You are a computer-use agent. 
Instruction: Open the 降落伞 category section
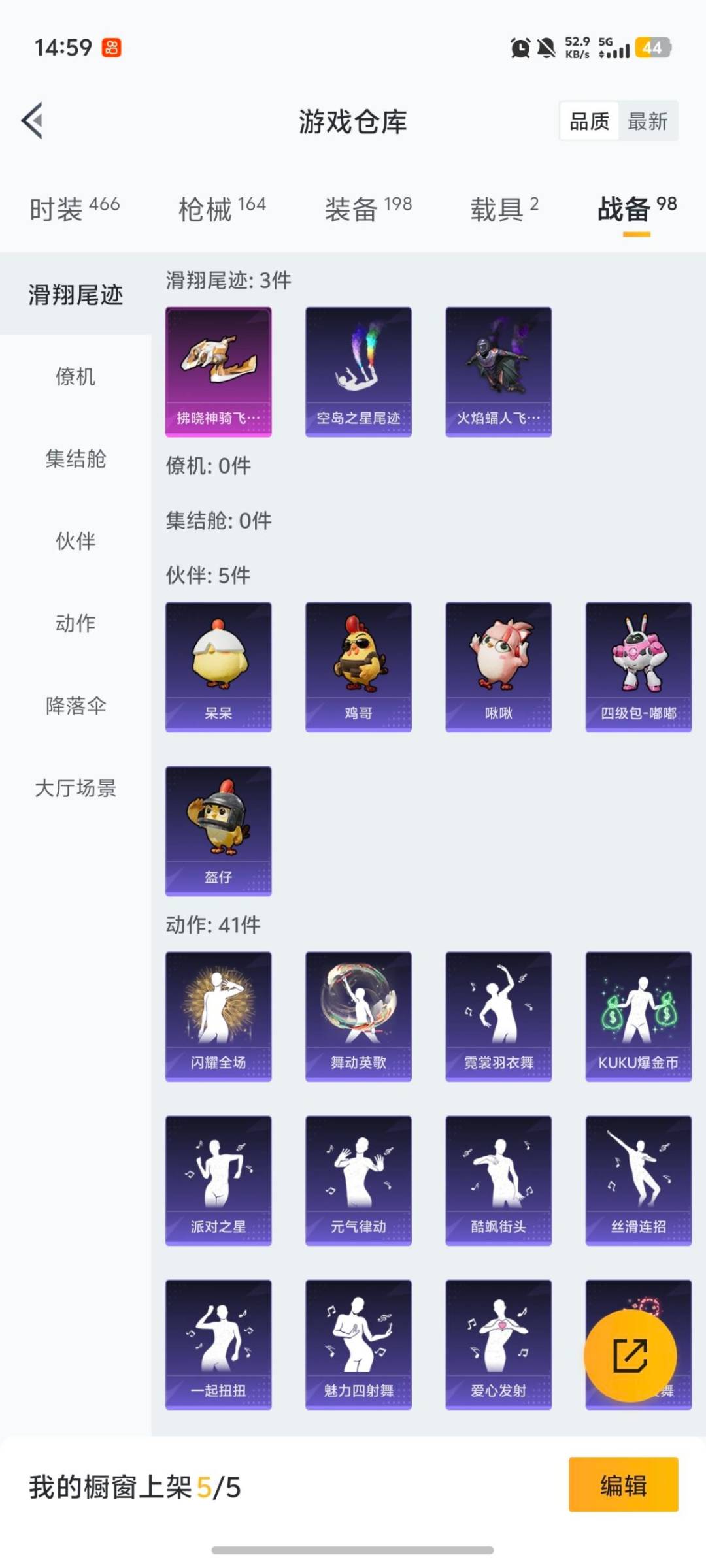tap(74, 706)
